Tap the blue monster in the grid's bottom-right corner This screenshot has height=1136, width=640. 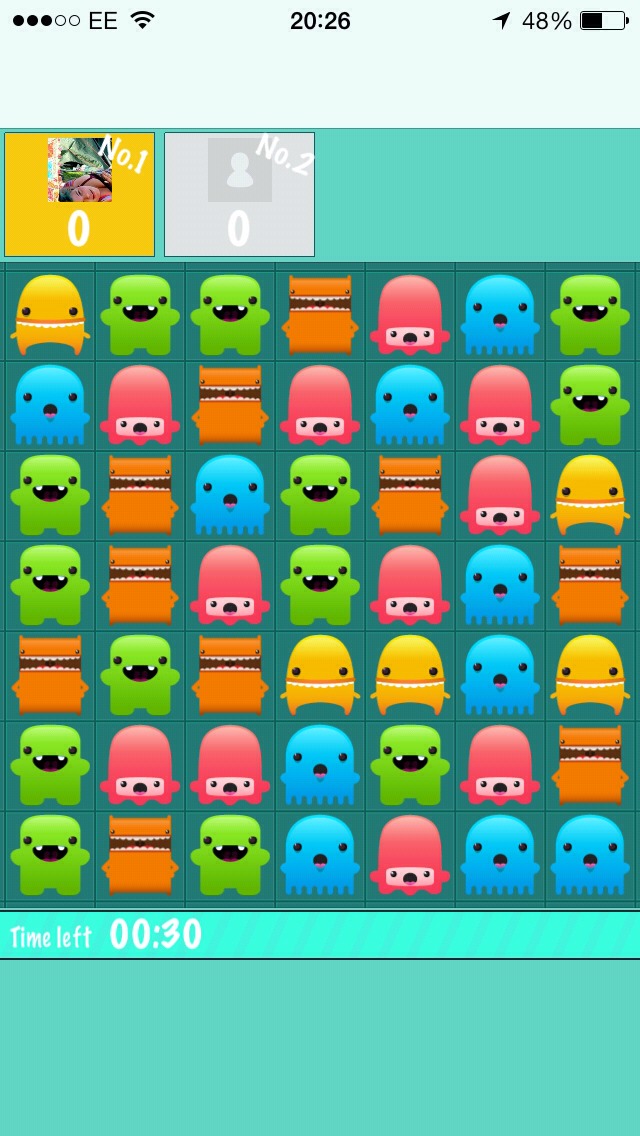coord(590,855)
